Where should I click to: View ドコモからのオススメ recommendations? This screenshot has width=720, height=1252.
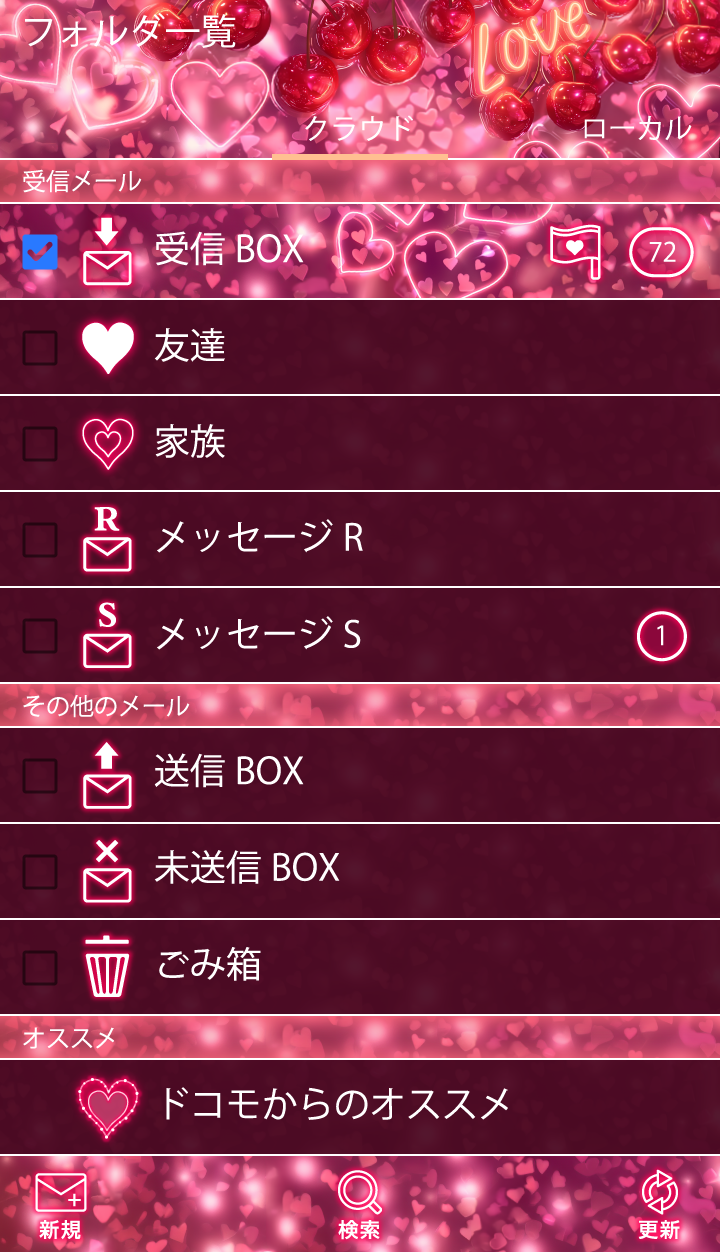point(334,1104)
